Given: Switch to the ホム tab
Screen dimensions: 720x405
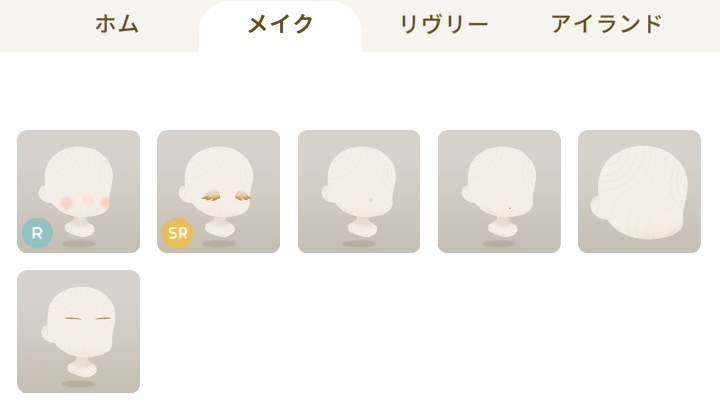Looking at the screenshot, I should 117,24.
